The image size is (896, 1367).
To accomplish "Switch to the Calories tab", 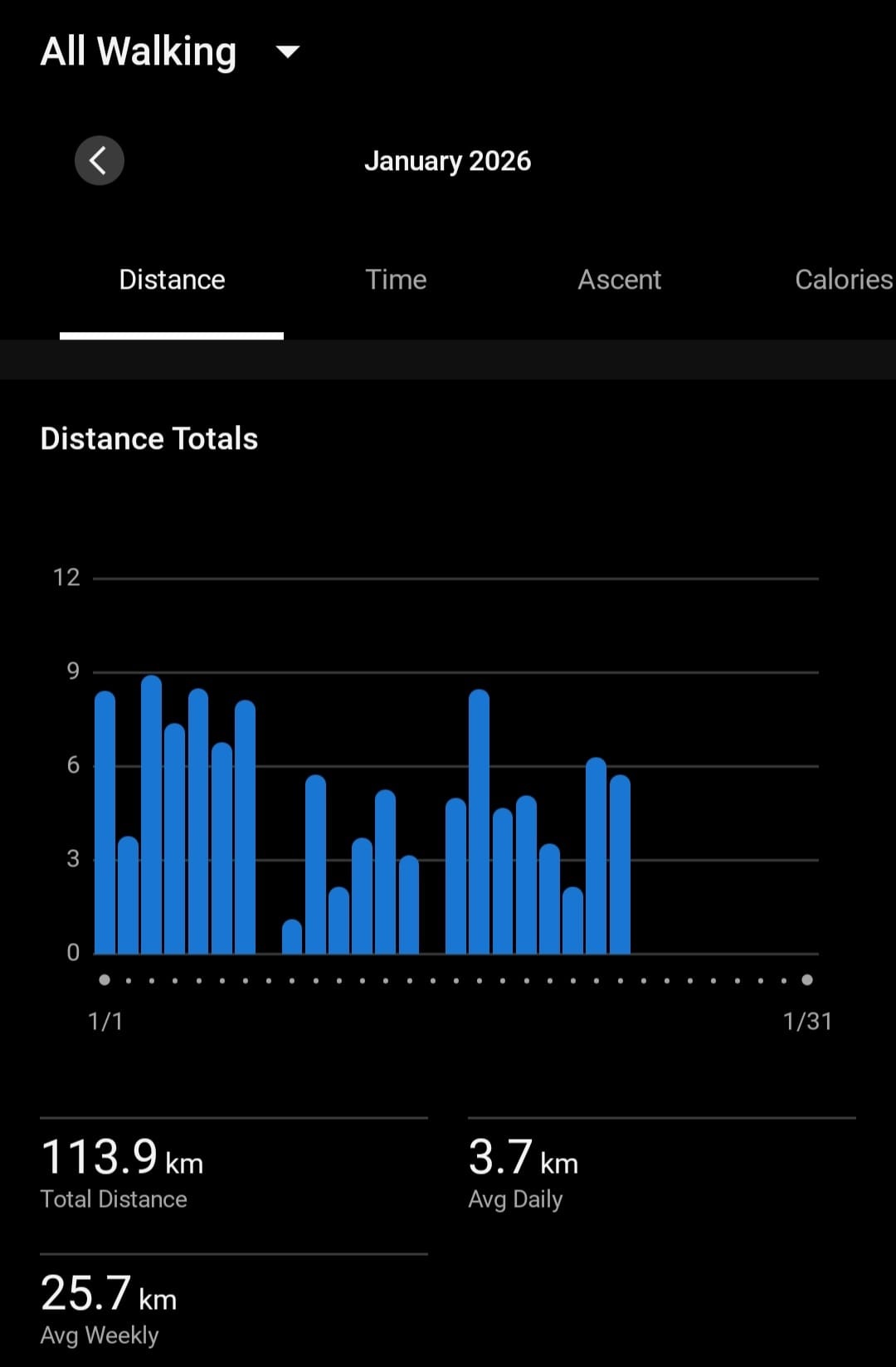I will pyautogui.click(x=843, y=280).
